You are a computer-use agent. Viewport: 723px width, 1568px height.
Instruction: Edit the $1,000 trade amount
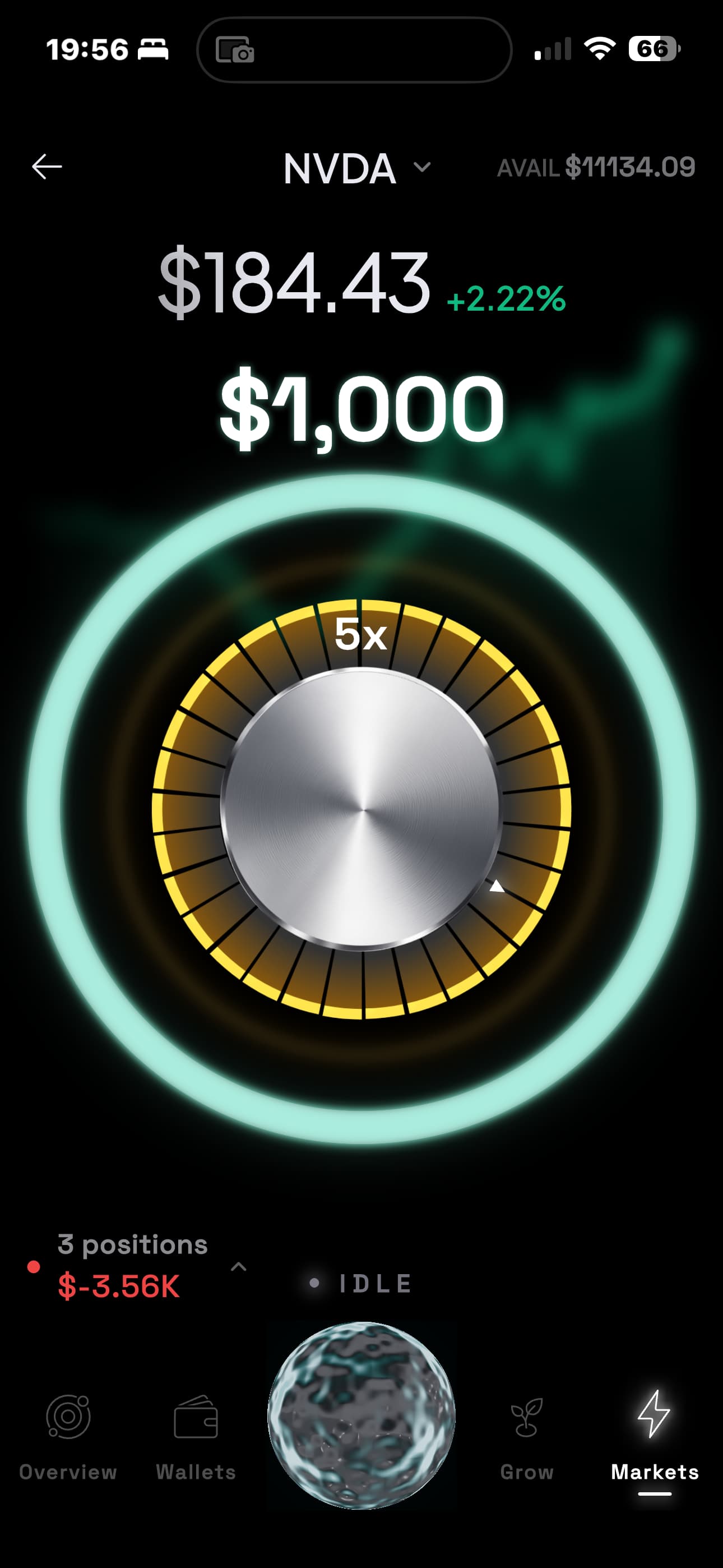(x=361, y=408)
